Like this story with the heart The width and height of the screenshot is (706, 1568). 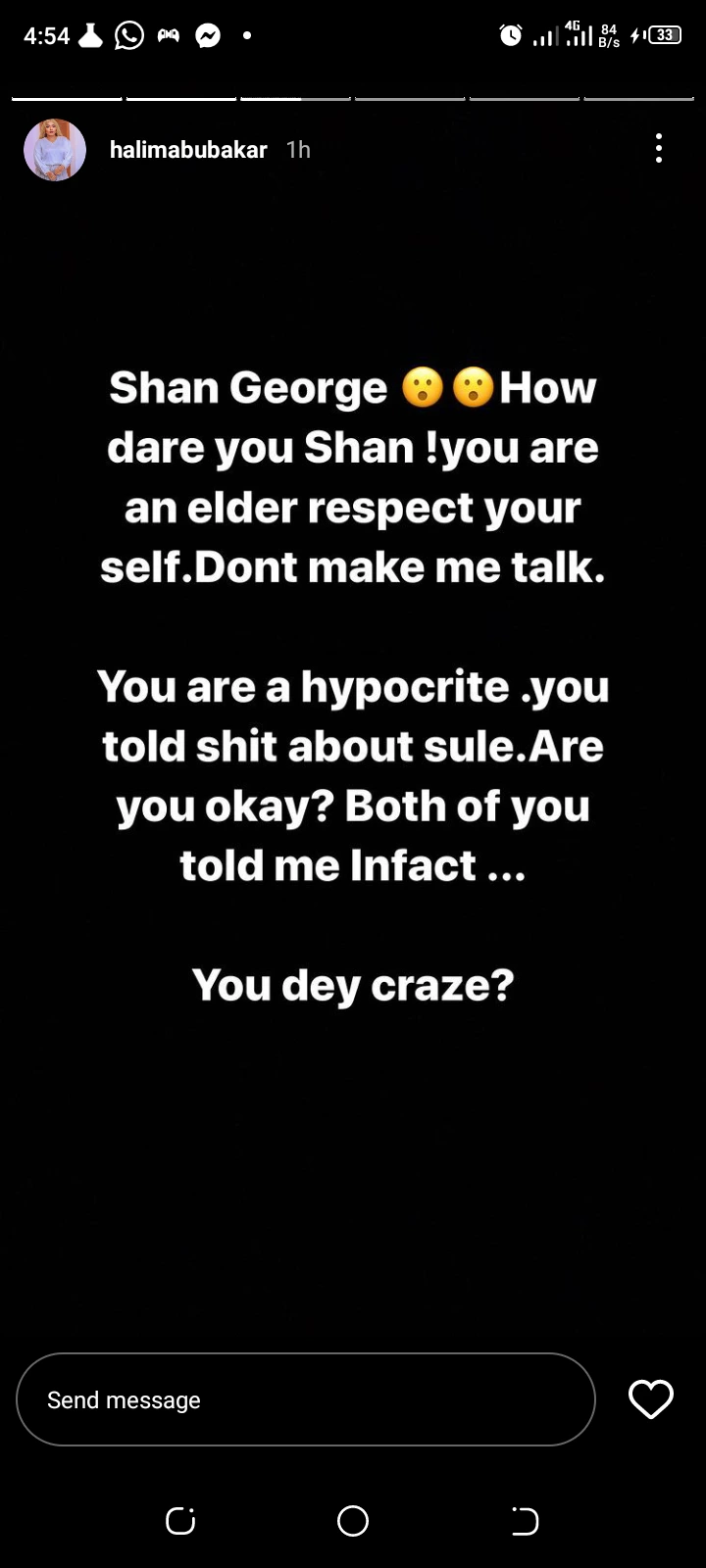pos(651,1399)
